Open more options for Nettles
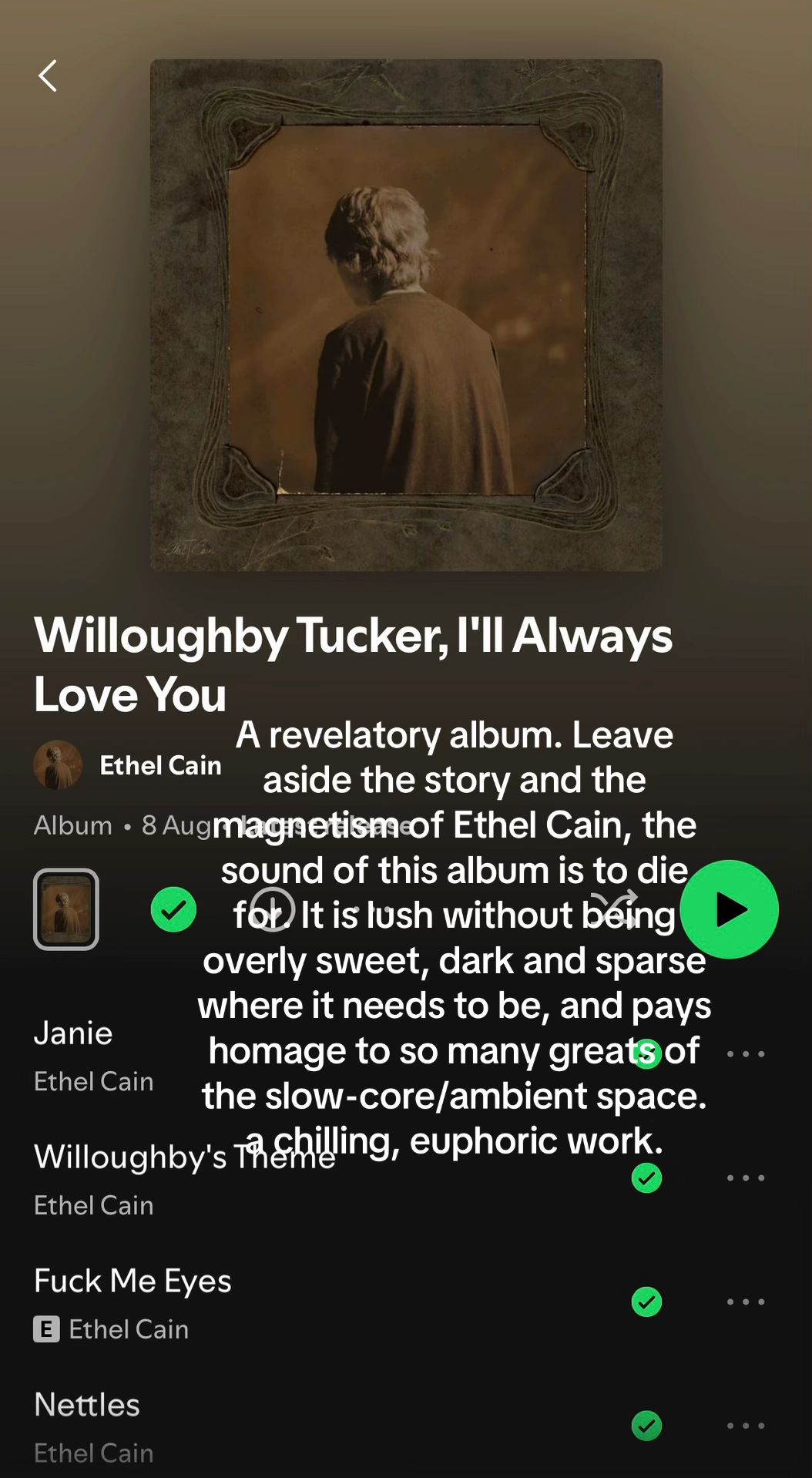812x1478 pixels. tap(746, 1426)
